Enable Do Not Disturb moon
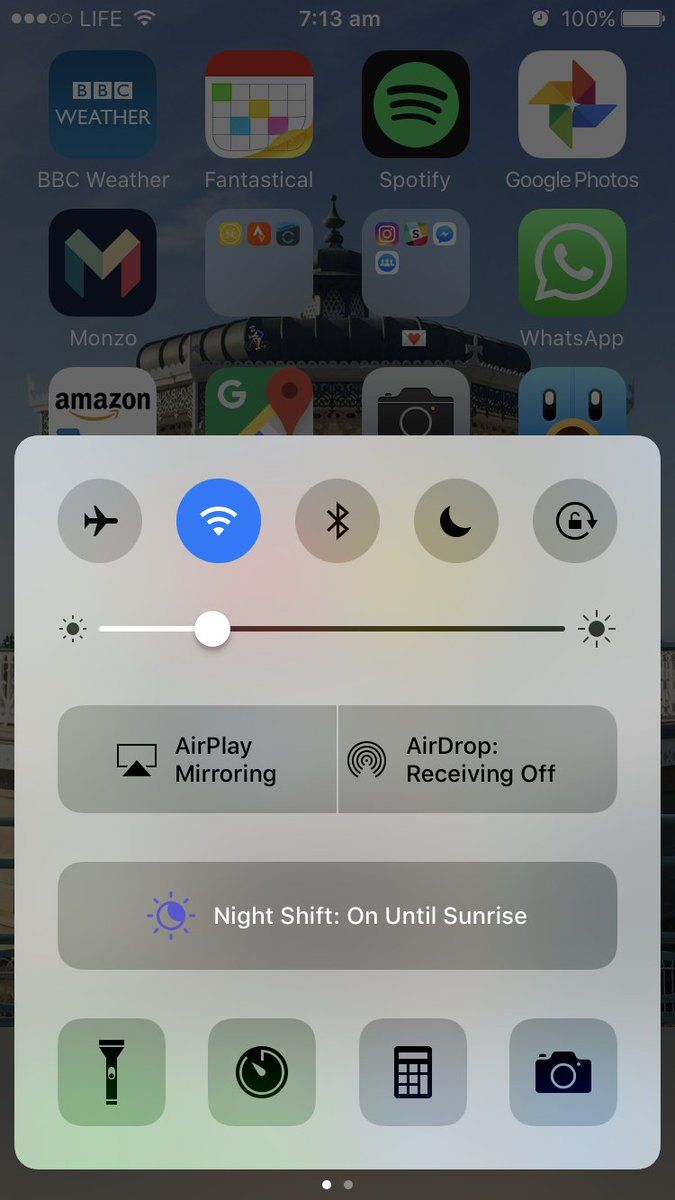This screenshot has width=675, height=1200. tap(456, 521)
